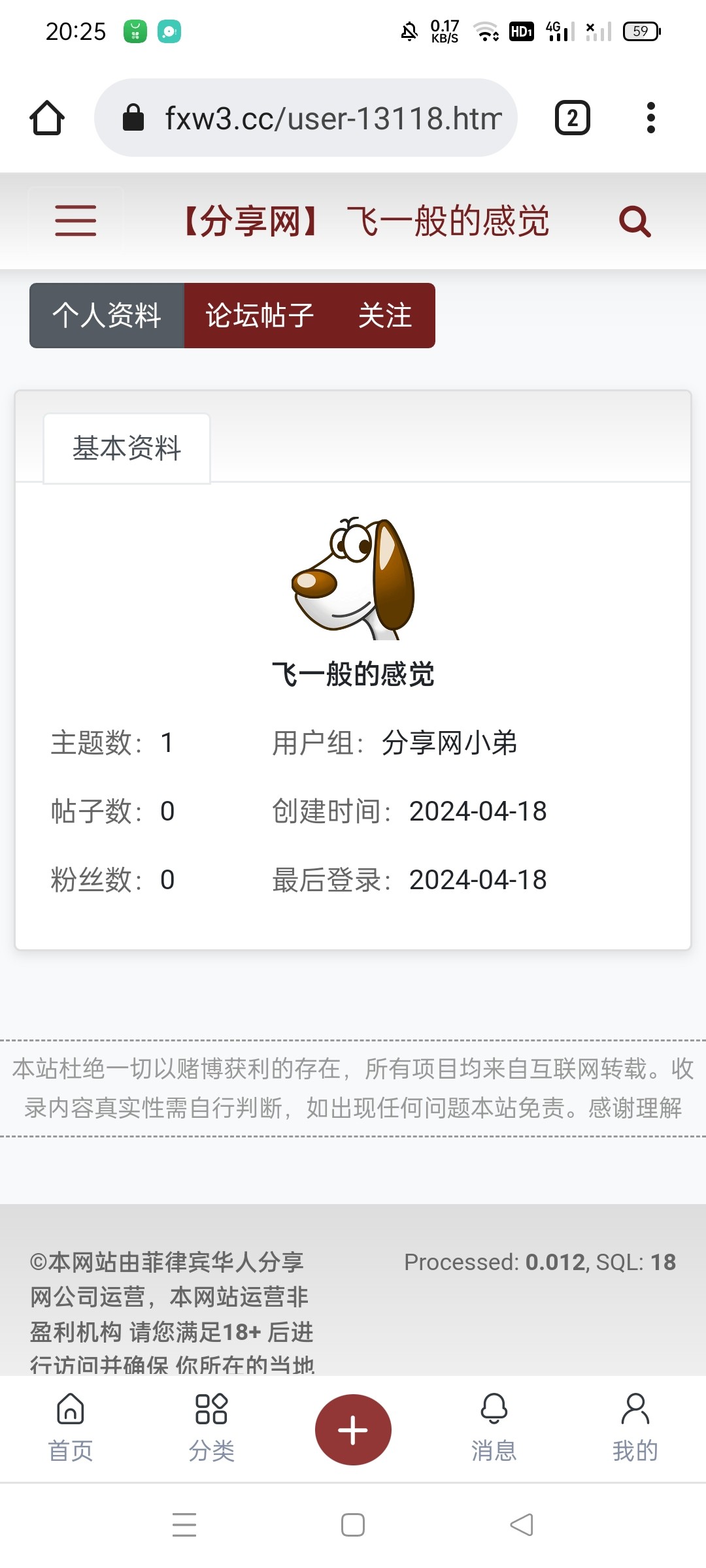This screenshot has height=1568, width=706.
Task: Open the 基本资料 tab
Action: [127, 448]
